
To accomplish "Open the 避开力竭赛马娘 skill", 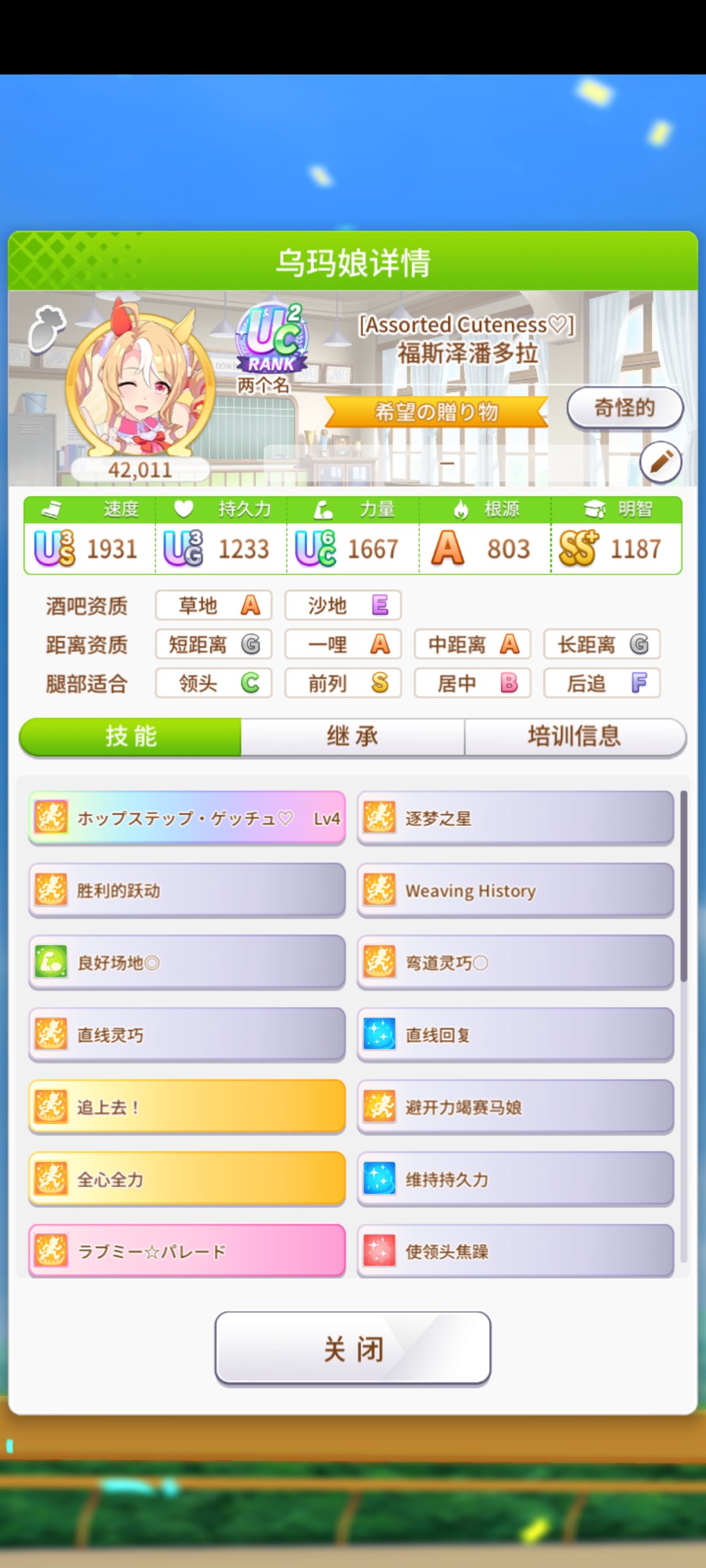I will pyautogui.click(x=515, y=1107).
